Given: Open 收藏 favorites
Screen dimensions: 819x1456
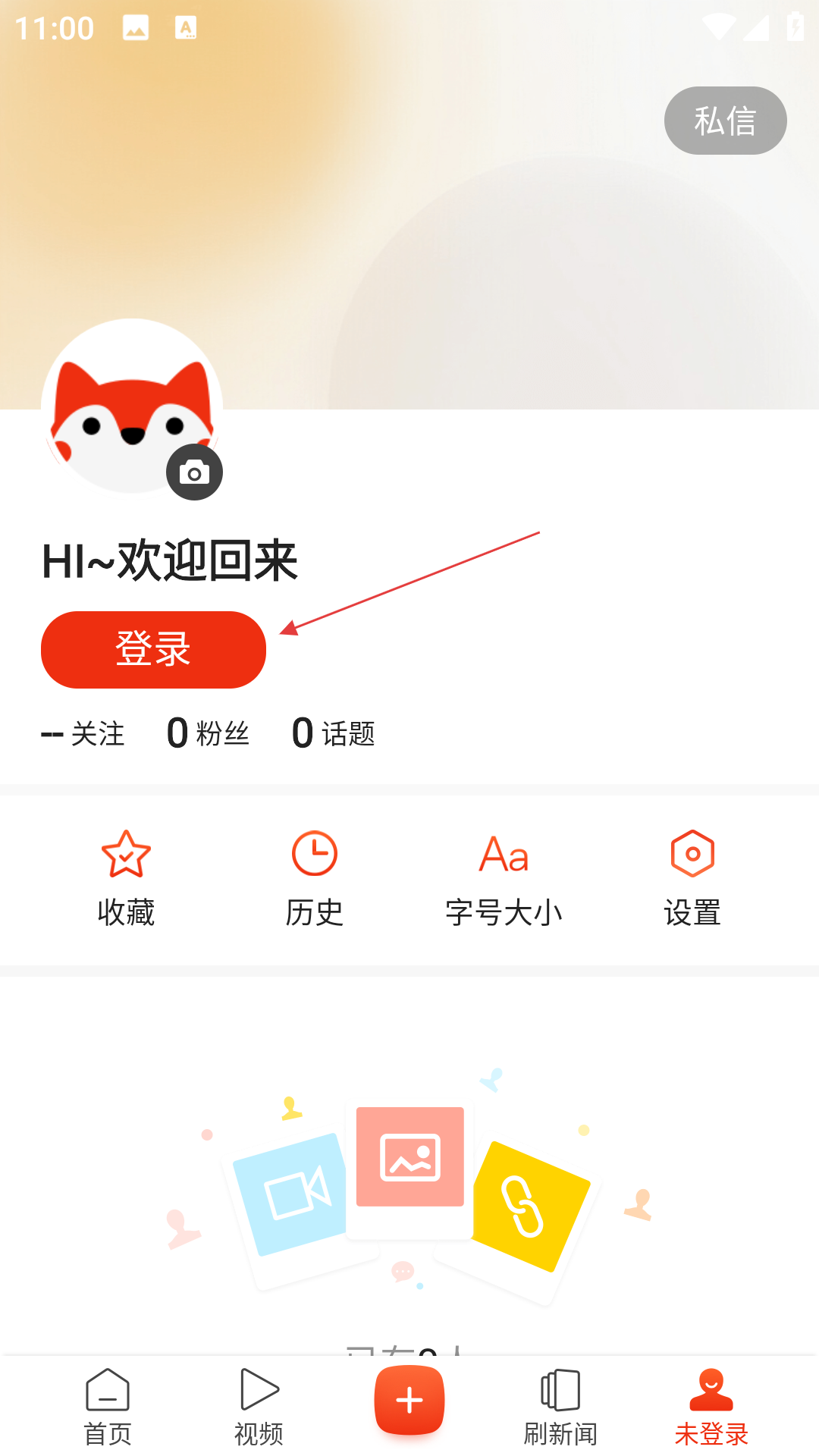Looking at the screenshot, I should coord(126,880).
